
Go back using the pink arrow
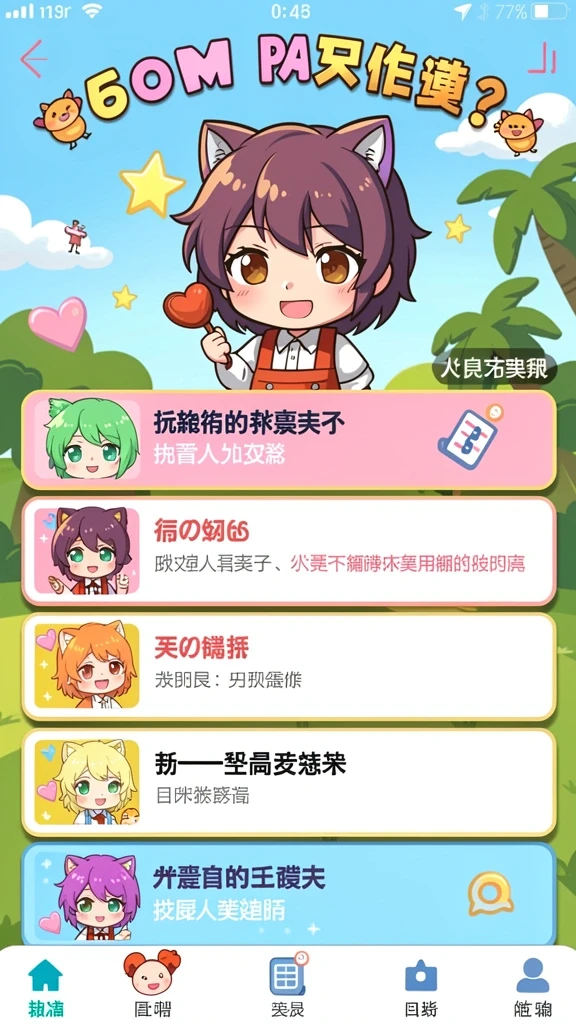[x=34, y=59]
